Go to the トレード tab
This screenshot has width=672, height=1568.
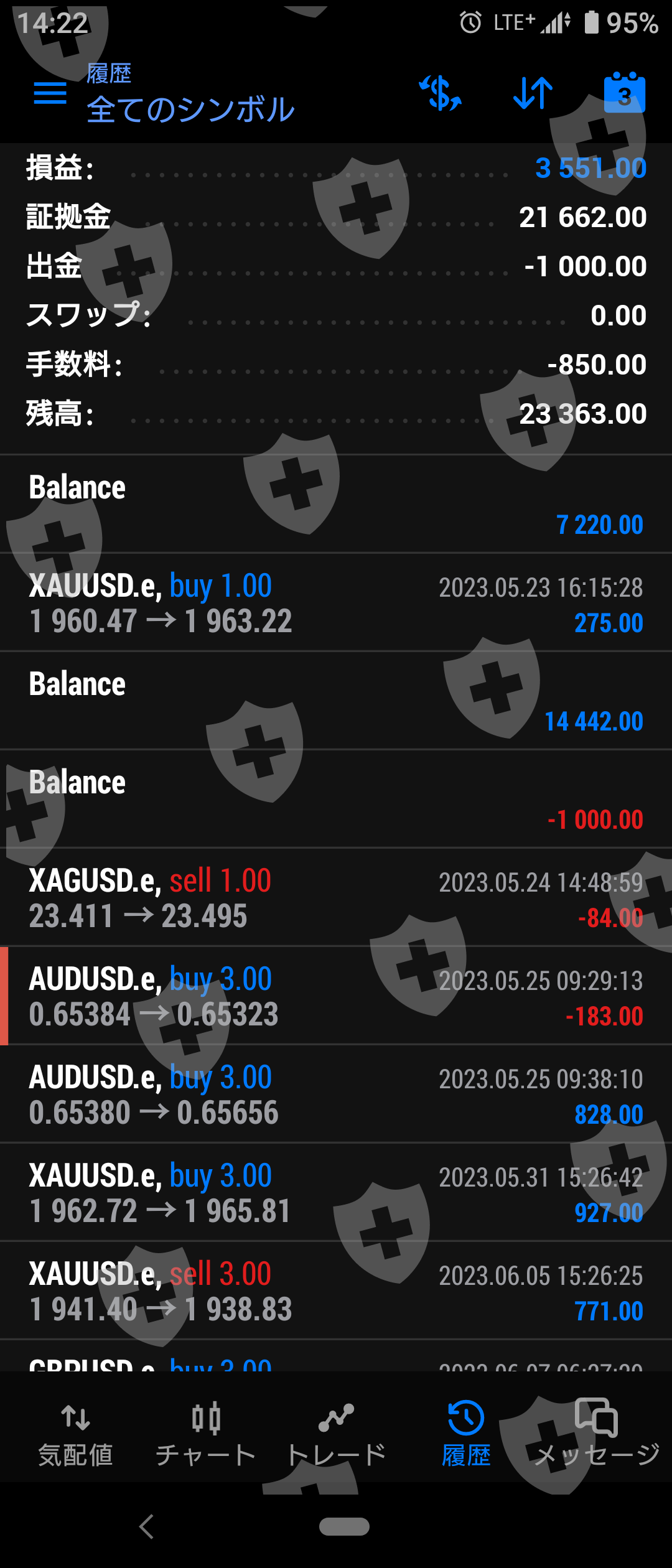pos(336,1434)
